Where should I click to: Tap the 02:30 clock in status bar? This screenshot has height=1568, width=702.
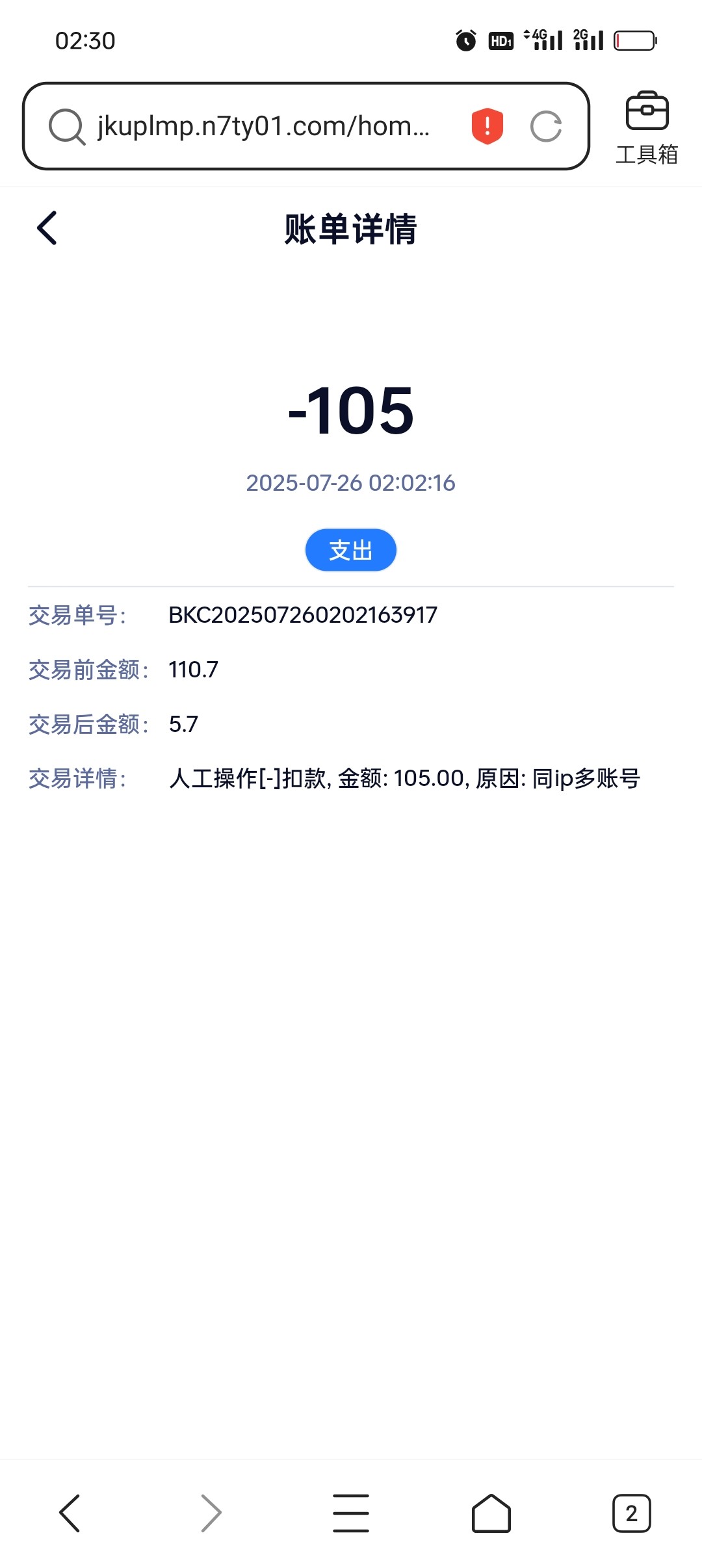coord(83,40)
